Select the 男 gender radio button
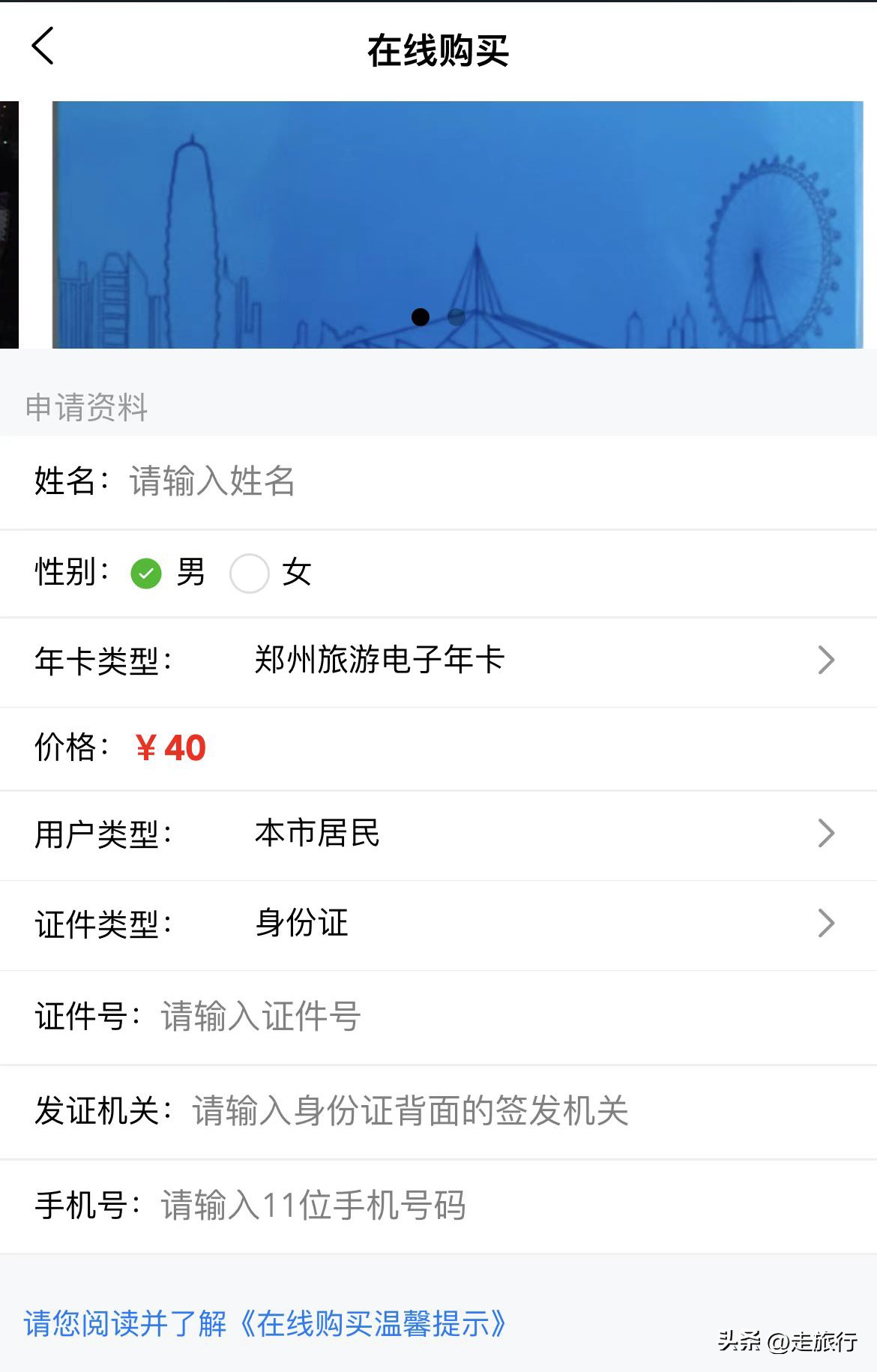 click(x=147, y=573)
